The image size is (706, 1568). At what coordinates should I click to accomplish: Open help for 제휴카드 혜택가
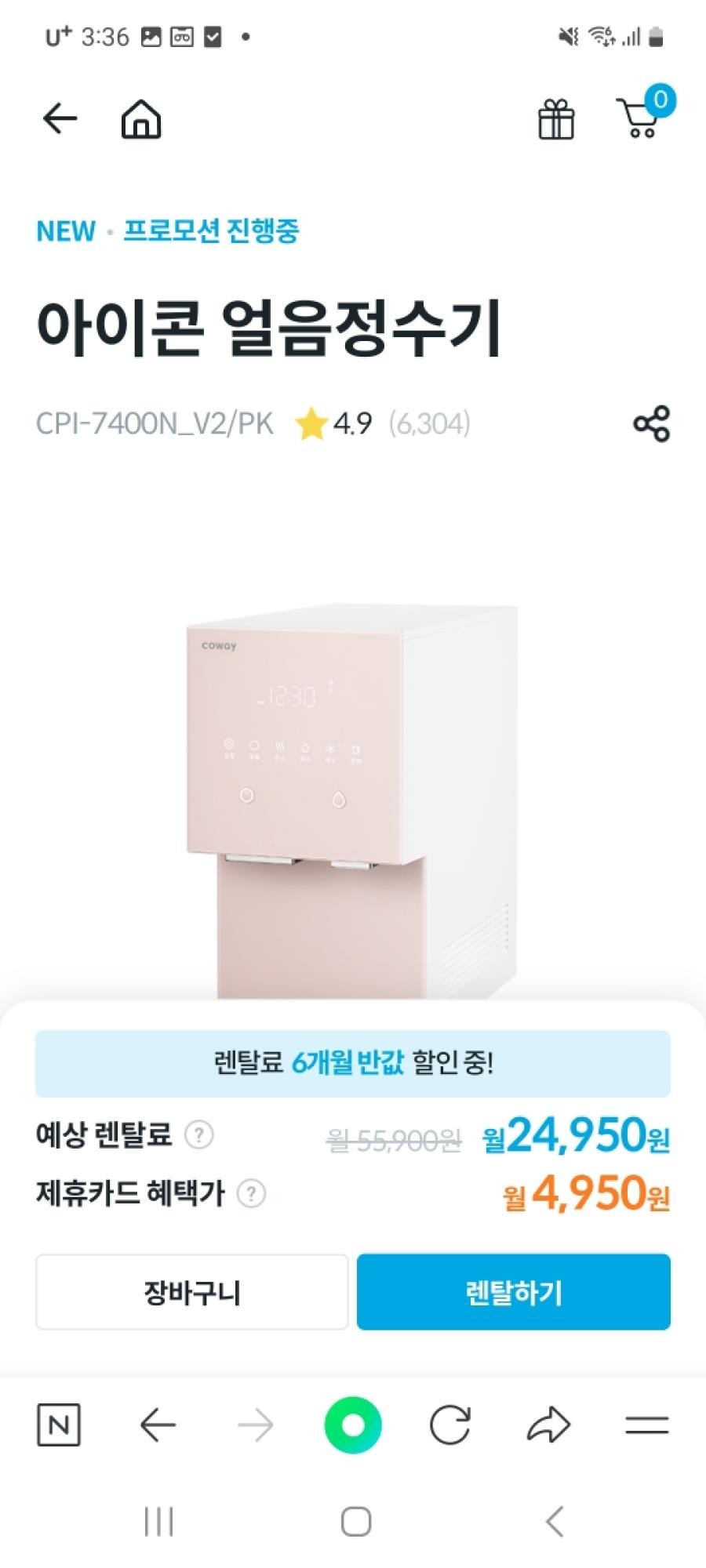(x=251, y=1194)
